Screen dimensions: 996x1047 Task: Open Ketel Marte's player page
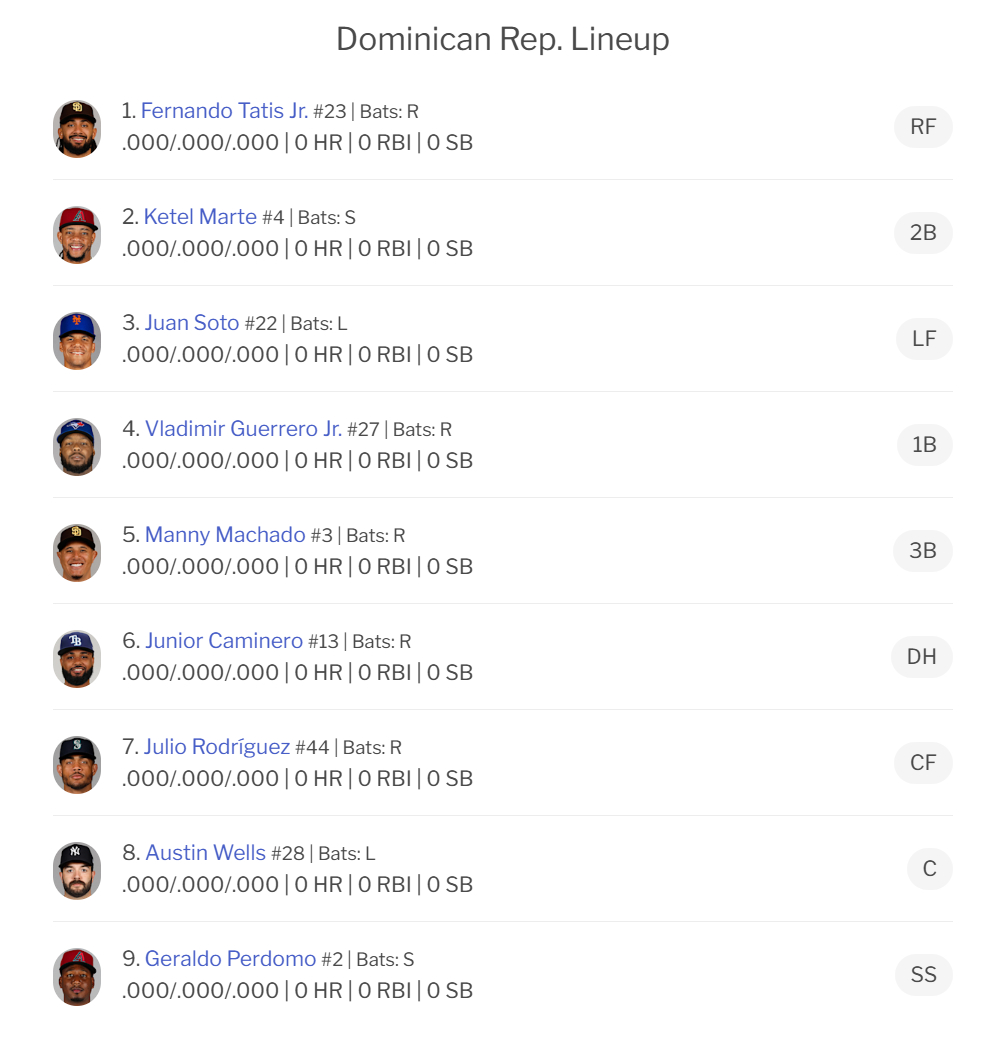[x=200, y=217]
